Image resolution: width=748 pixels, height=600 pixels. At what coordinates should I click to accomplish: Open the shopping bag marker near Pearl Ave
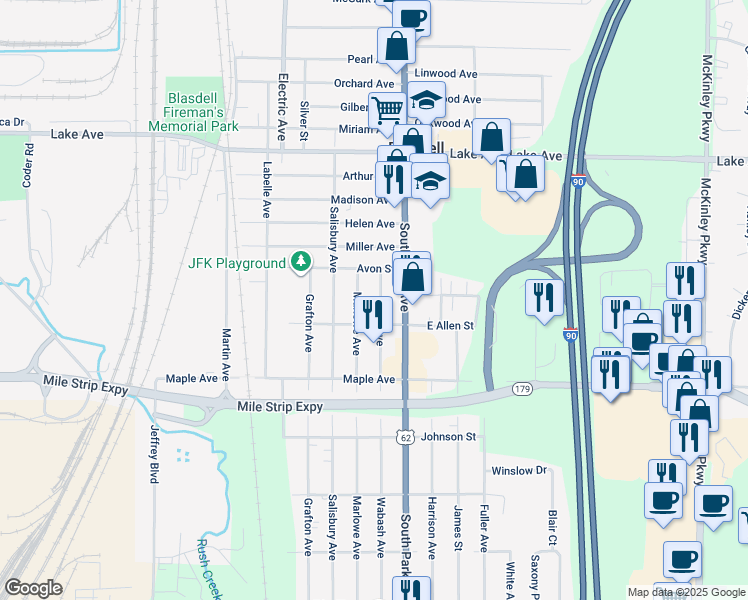point(396,46)
